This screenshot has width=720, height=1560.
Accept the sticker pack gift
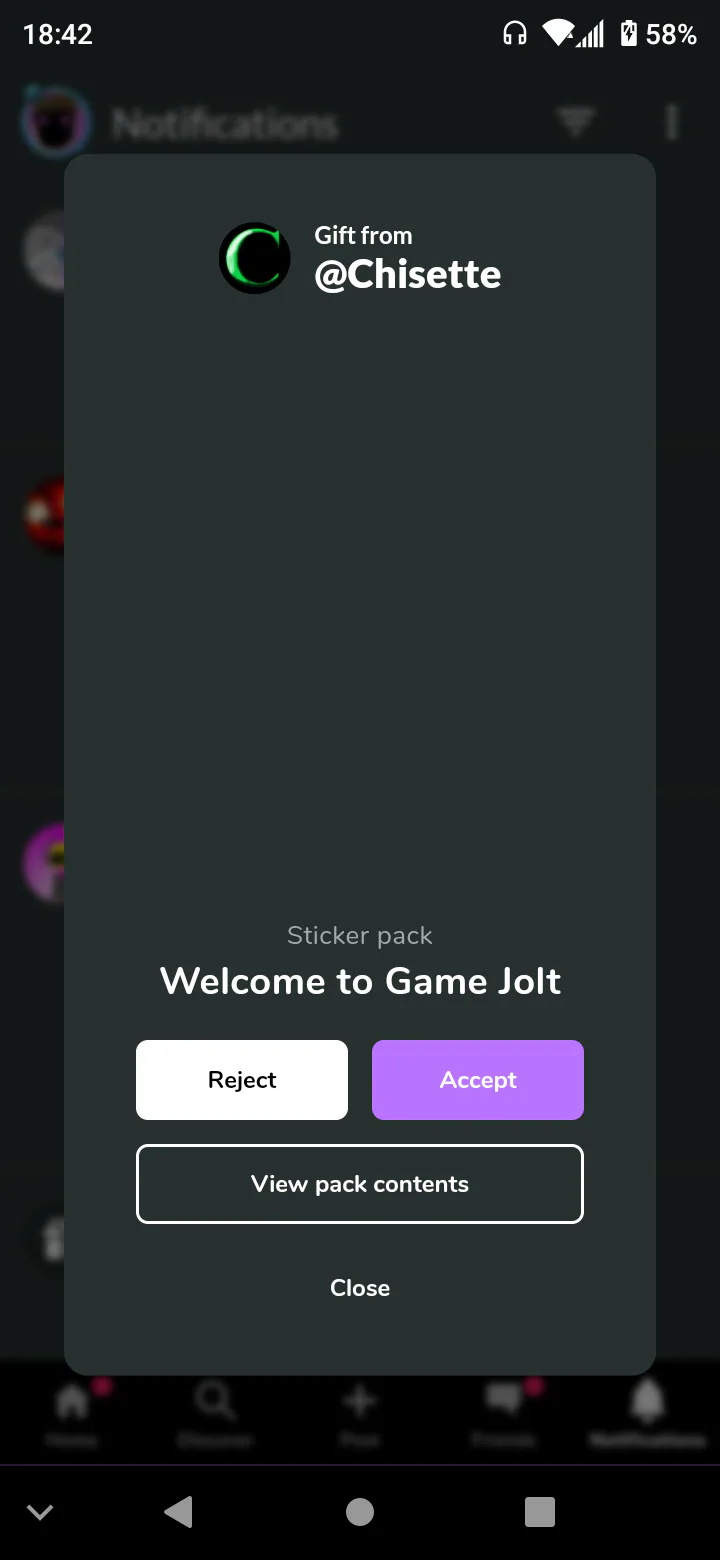478,1080
